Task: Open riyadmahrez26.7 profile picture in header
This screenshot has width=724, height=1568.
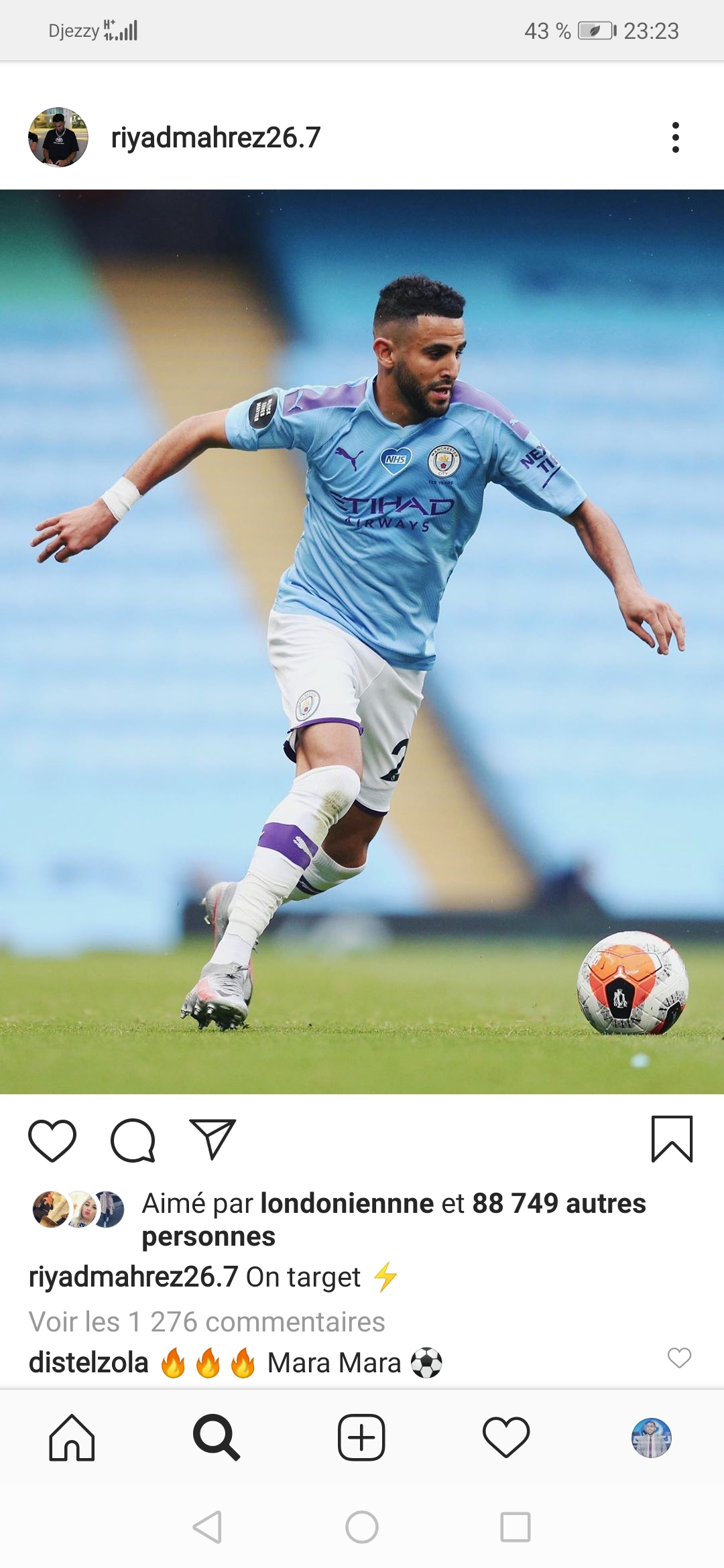Action: 58,137
